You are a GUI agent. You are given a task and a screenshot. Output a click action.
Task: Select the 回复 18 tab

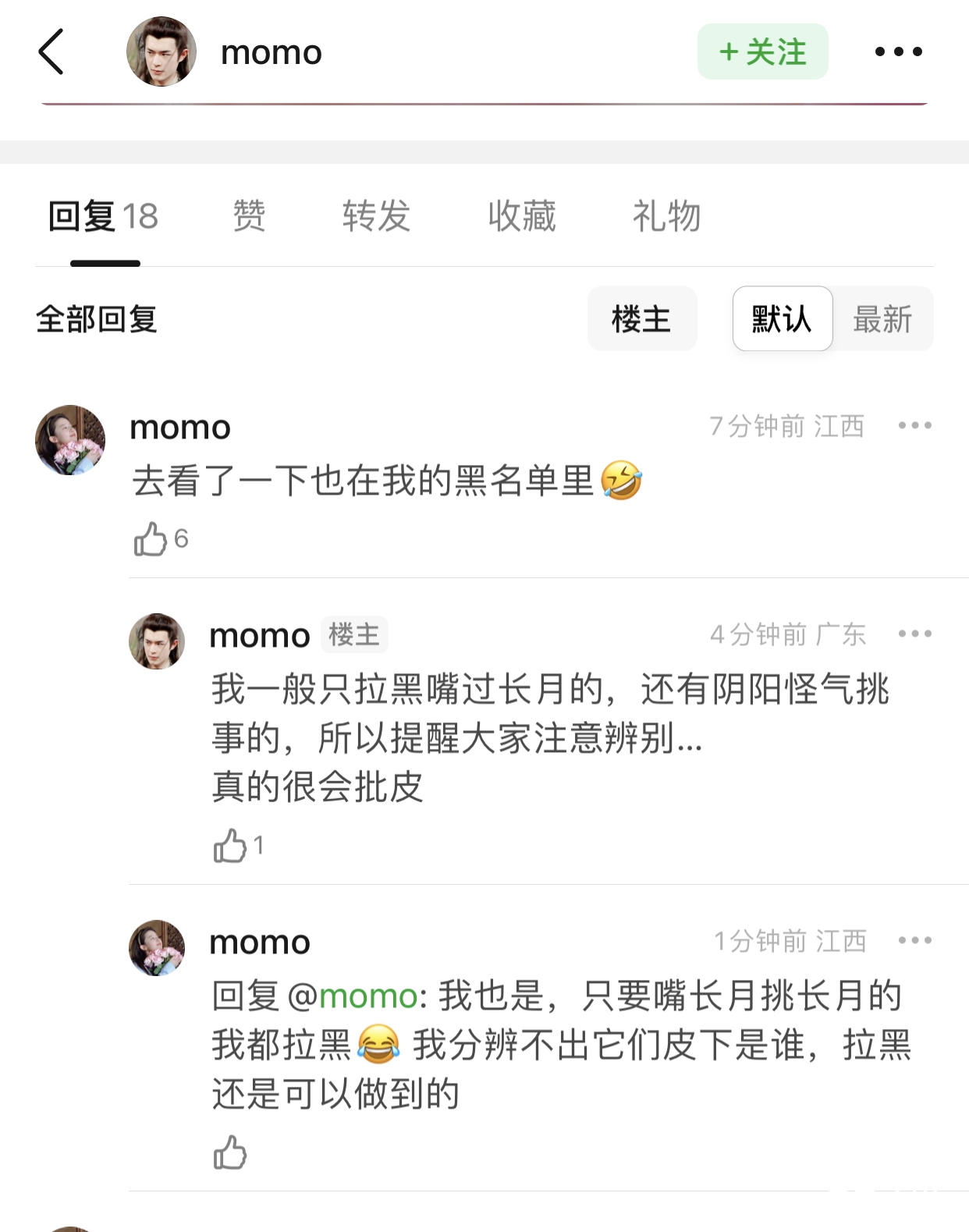pos(103,216)
